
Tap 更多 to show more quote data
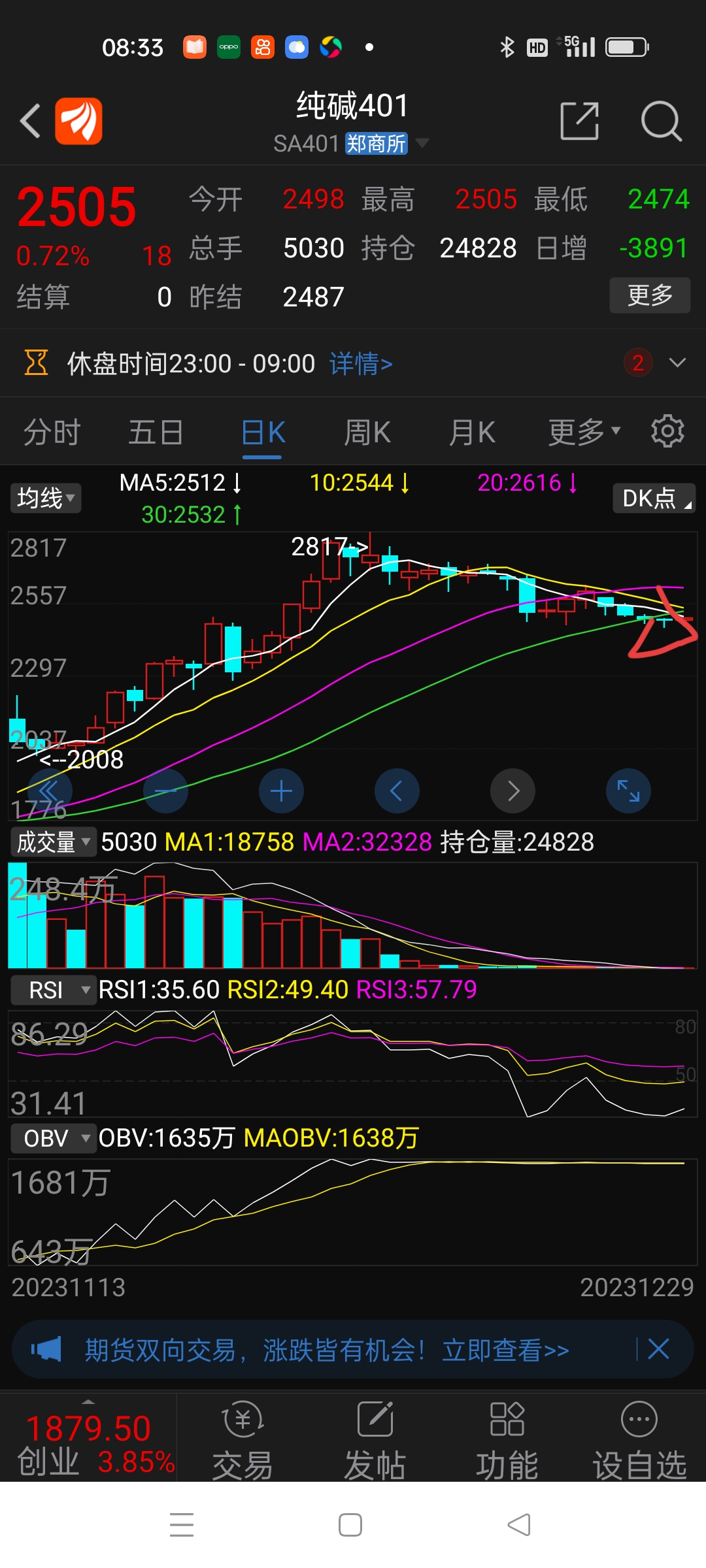coord(650,295)
